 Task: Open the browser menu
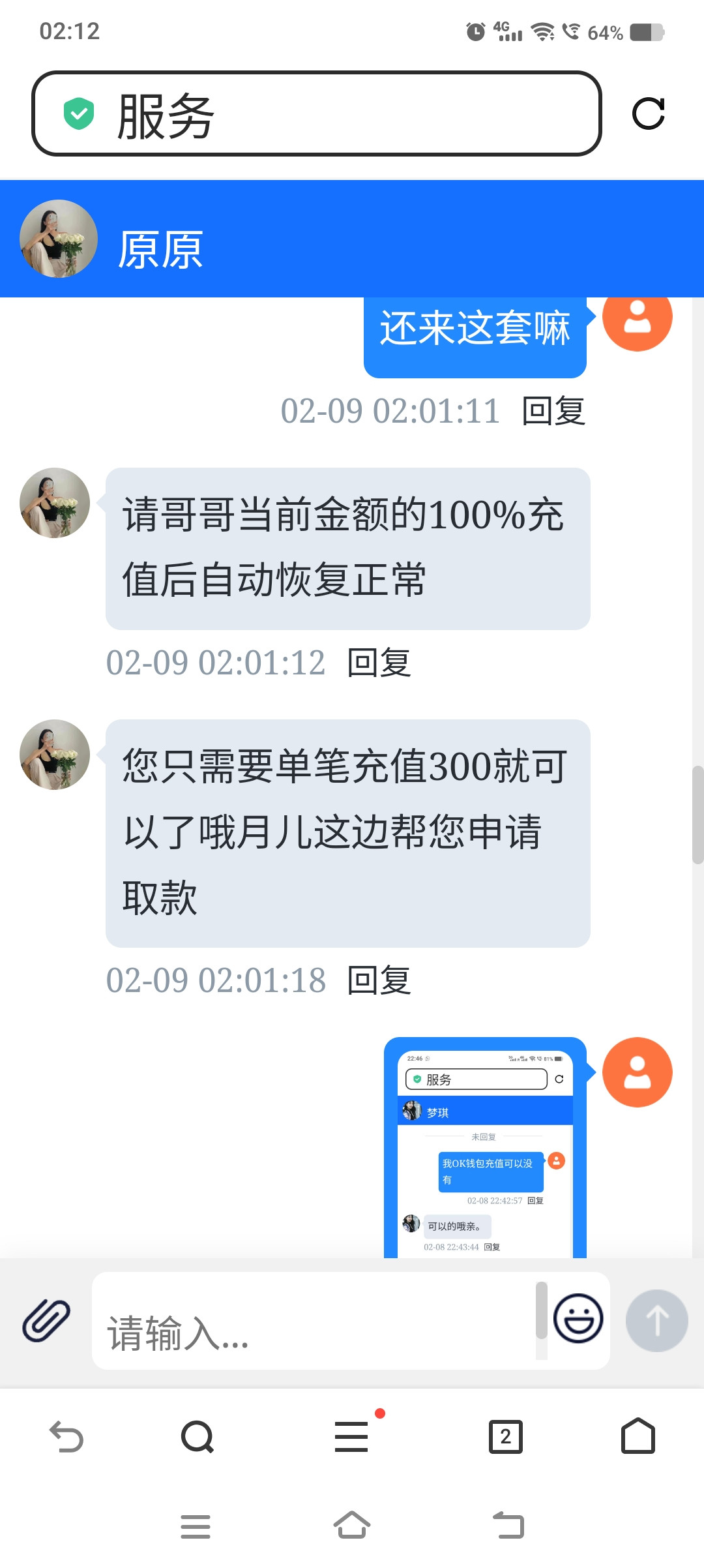351,1437
